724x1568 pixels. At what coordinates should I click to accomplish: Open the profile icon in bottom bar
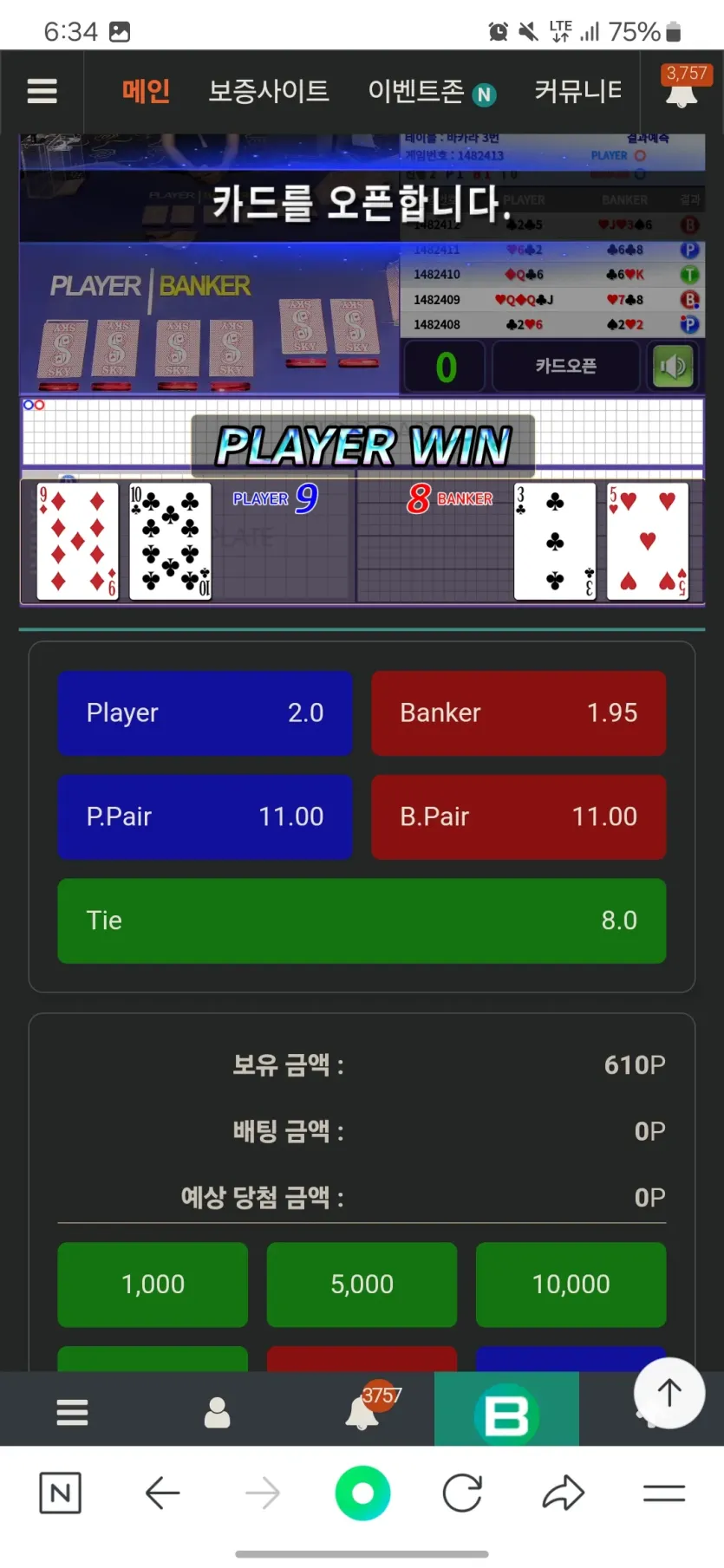tap(217, 1412)
